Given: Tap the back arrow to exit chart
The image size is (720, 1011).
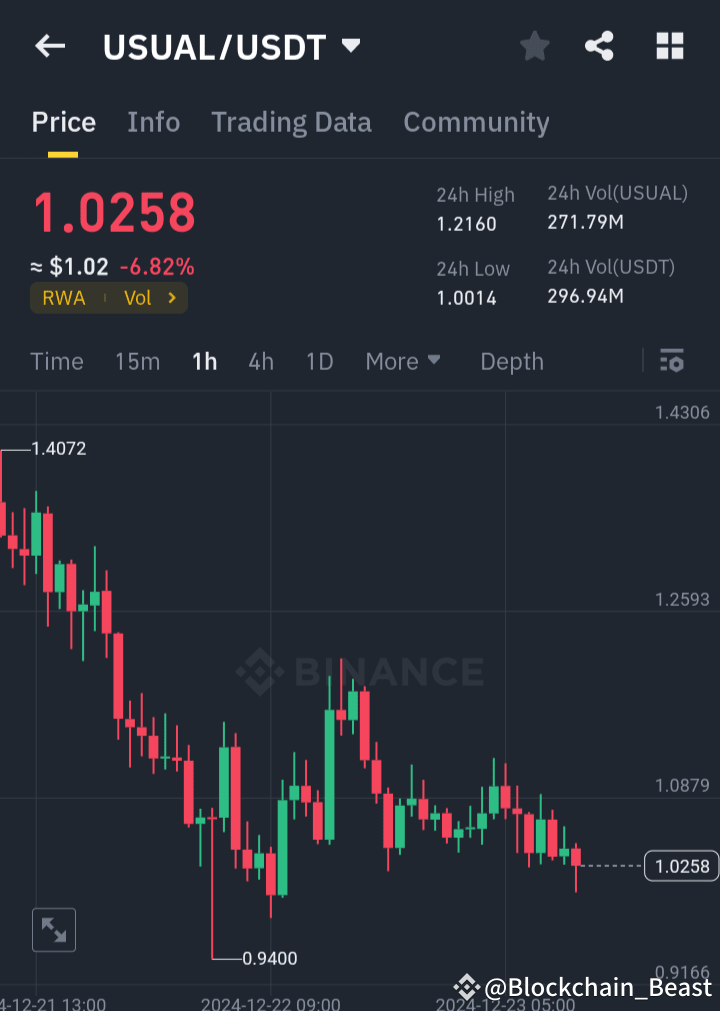Looking at the screenshot, I should click(x=49, y=46).
